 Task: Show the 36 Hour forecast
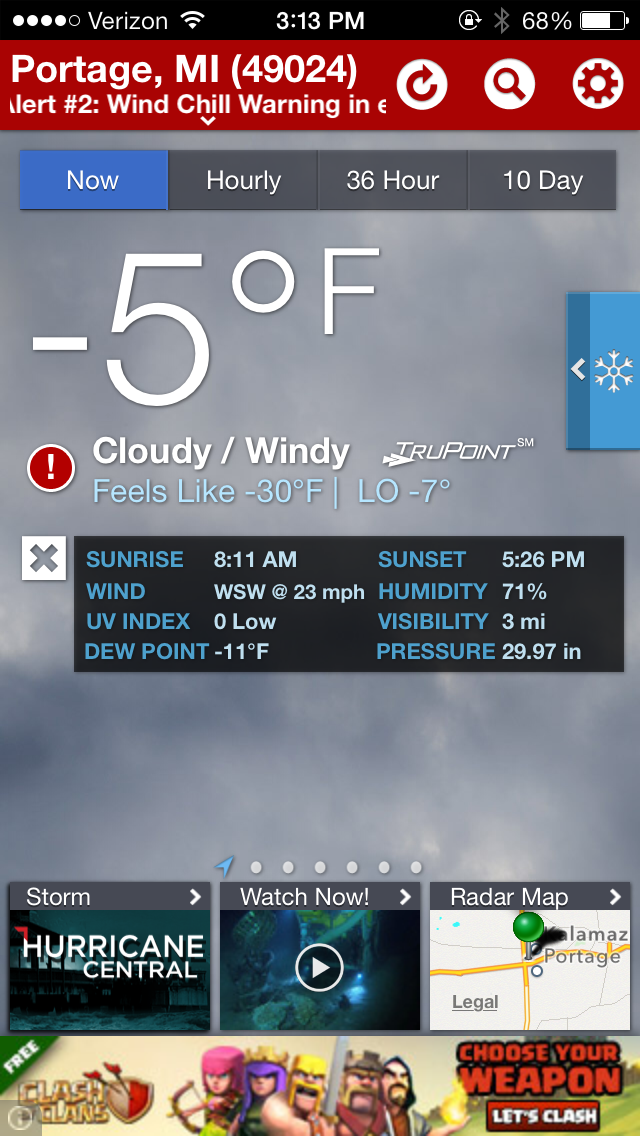pos(393,181)
